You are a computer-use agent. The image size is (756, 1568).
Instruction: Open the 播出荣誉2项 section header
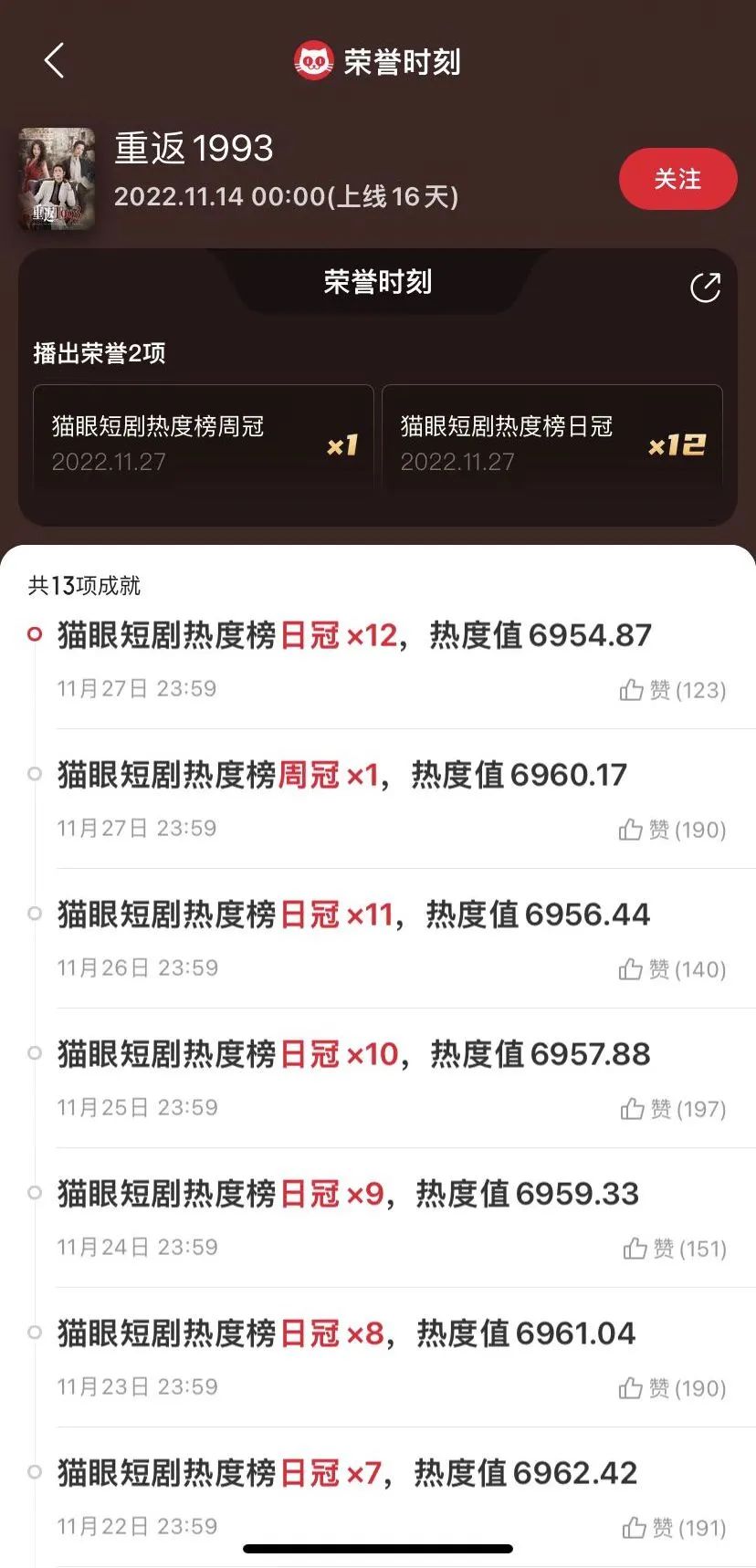[x=96, y=354]
